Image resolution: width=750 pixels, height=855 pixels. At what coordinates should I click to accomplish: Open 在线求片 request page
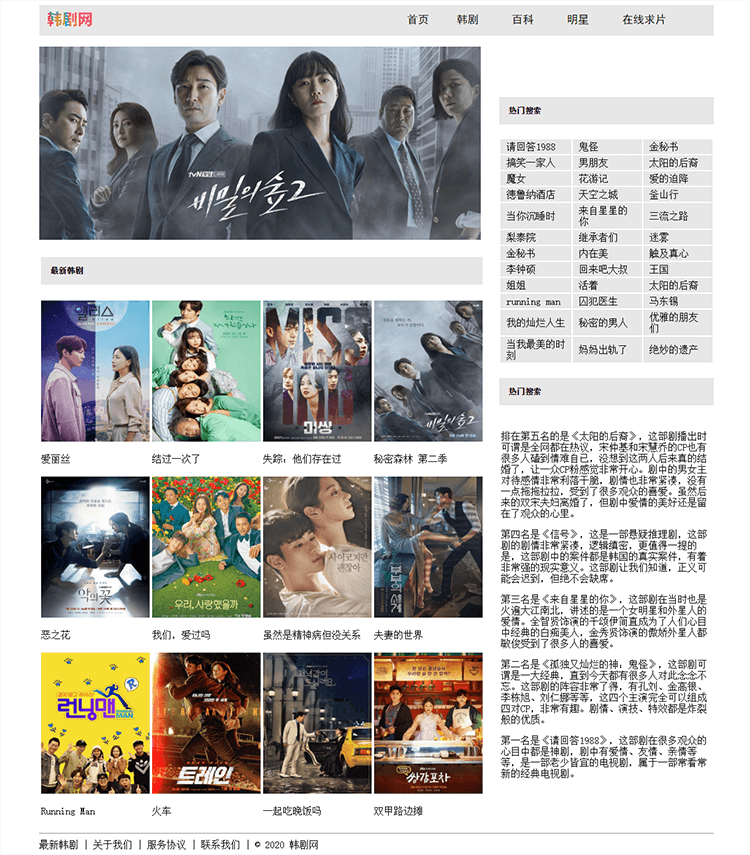point(643,20)
